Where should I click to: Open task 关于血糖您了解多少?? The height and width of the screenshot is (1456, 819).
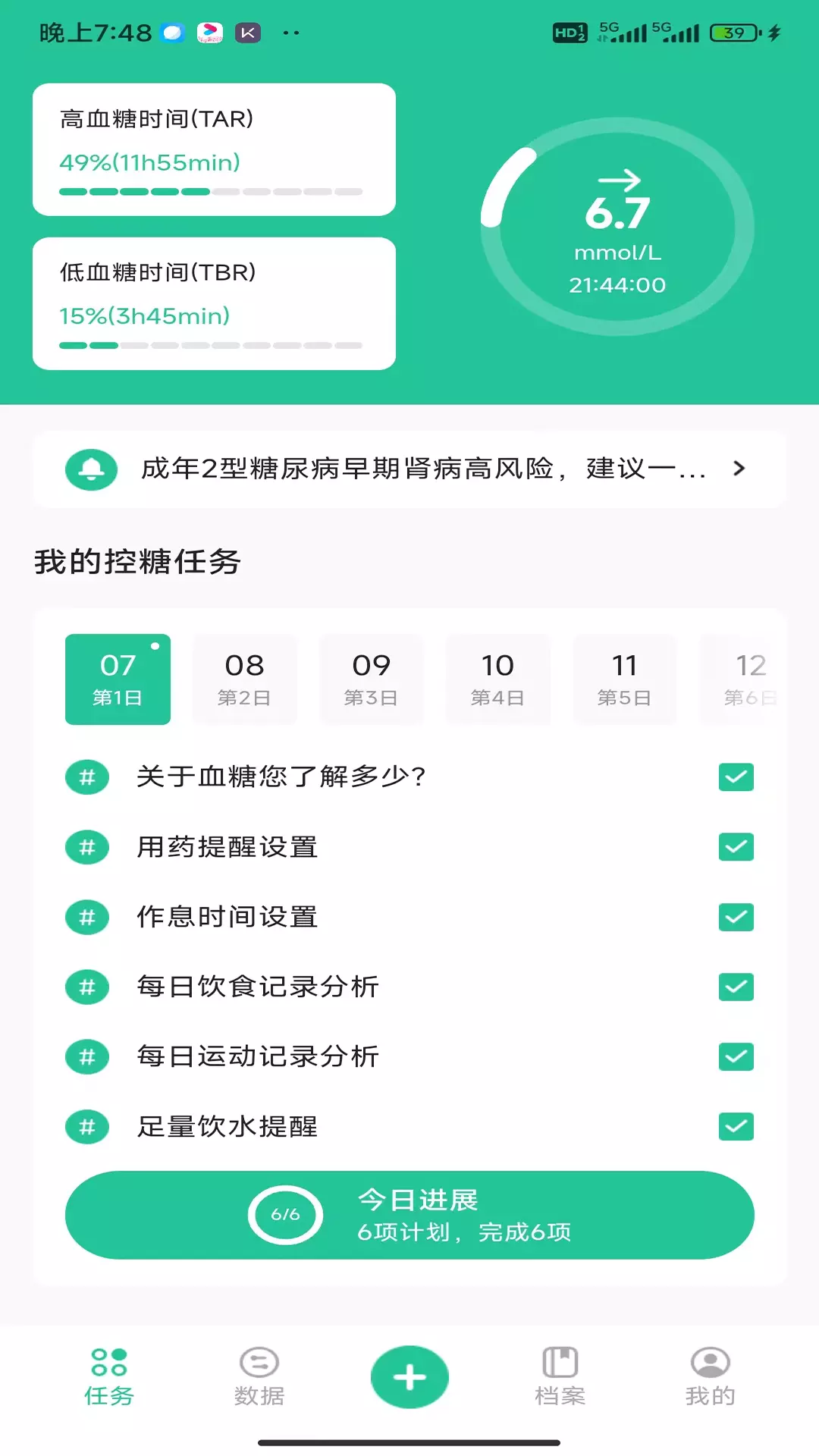coord(281,777)
